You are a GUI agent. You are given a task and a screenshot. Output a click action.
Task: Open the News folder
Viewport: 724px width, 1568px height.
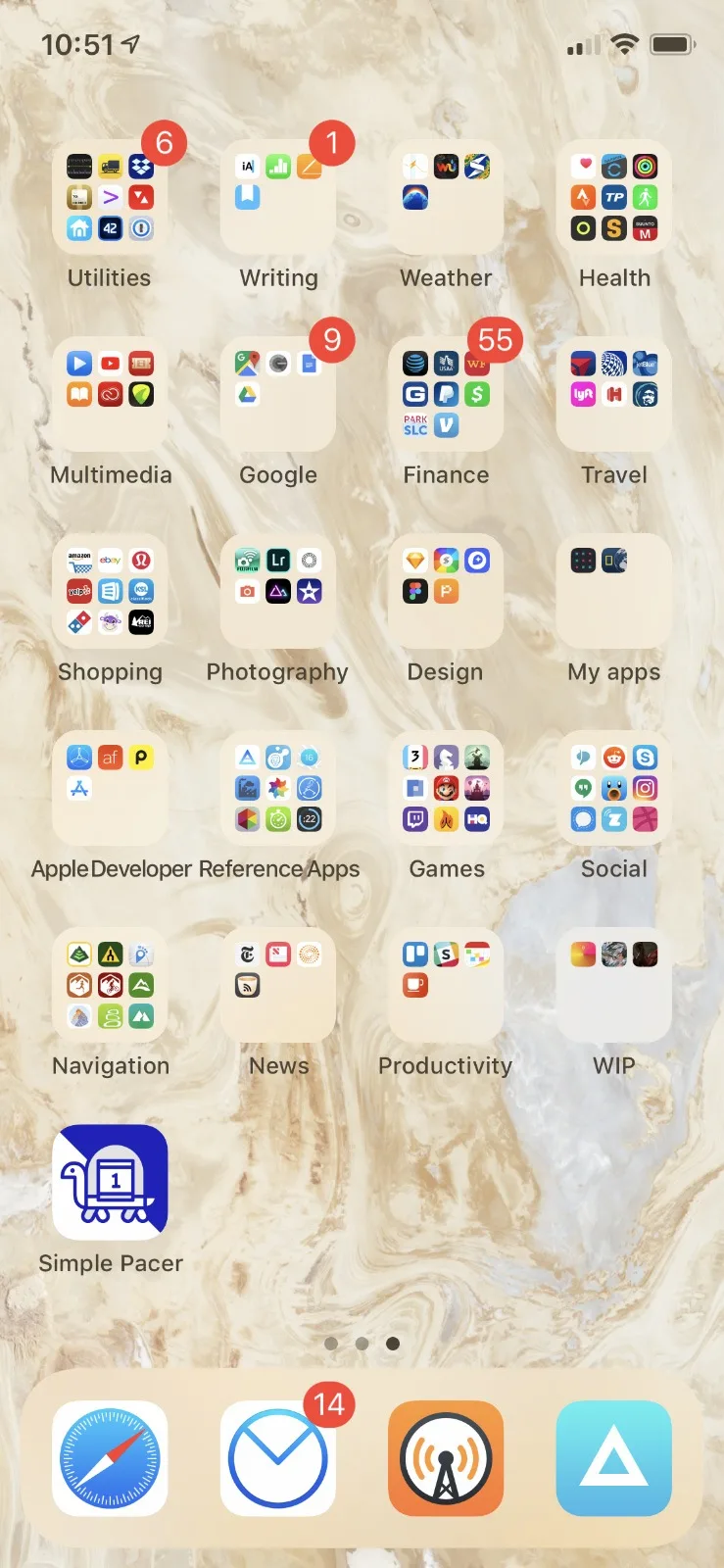pyautogui.click(x=278, y=985)
